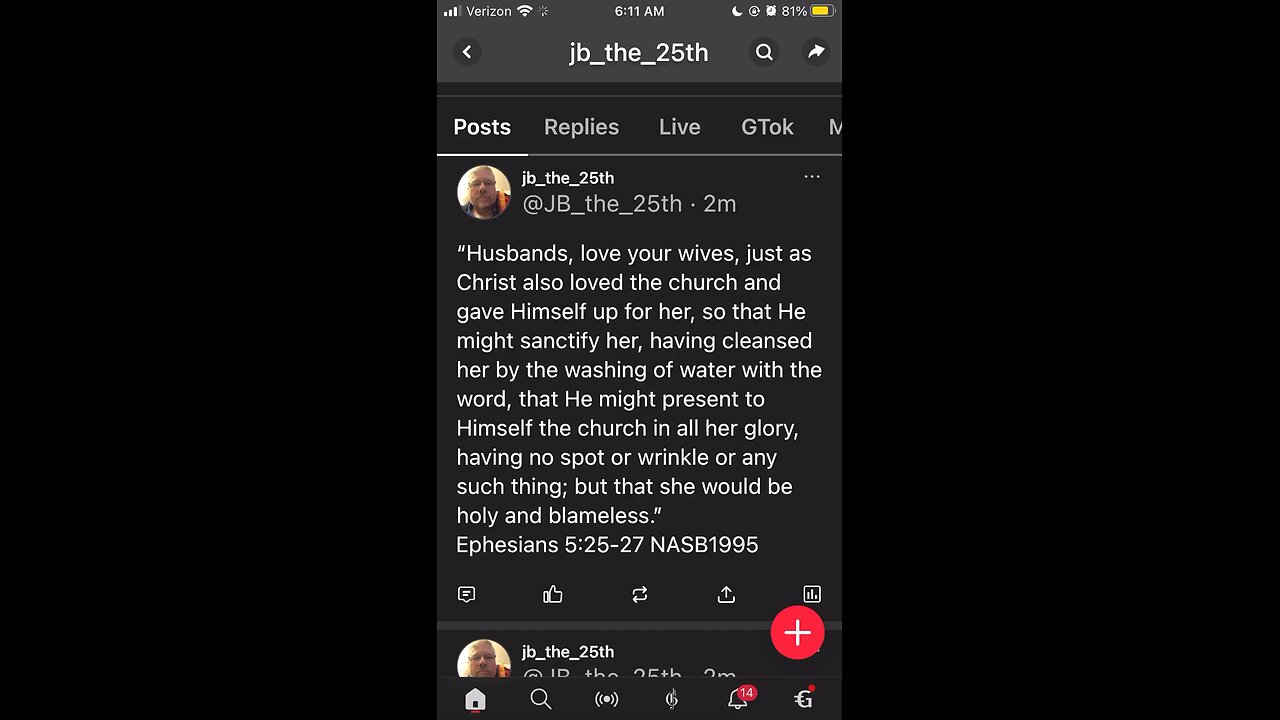Switch to the Replies tab
Image resolution: width=1280 pixels, height=720 pixels.
581,127
